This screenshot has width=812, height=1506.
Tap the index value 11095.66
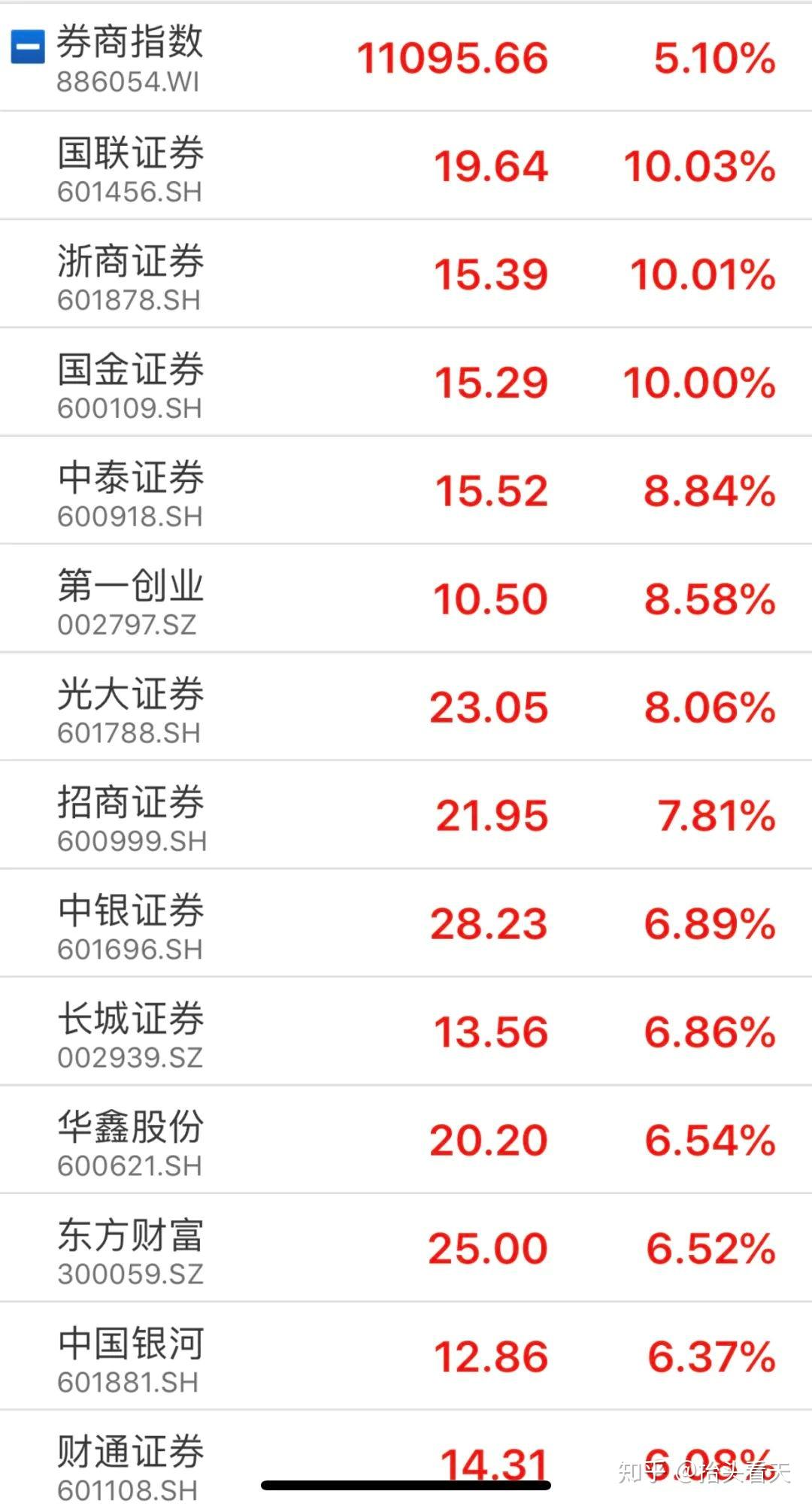454,58
